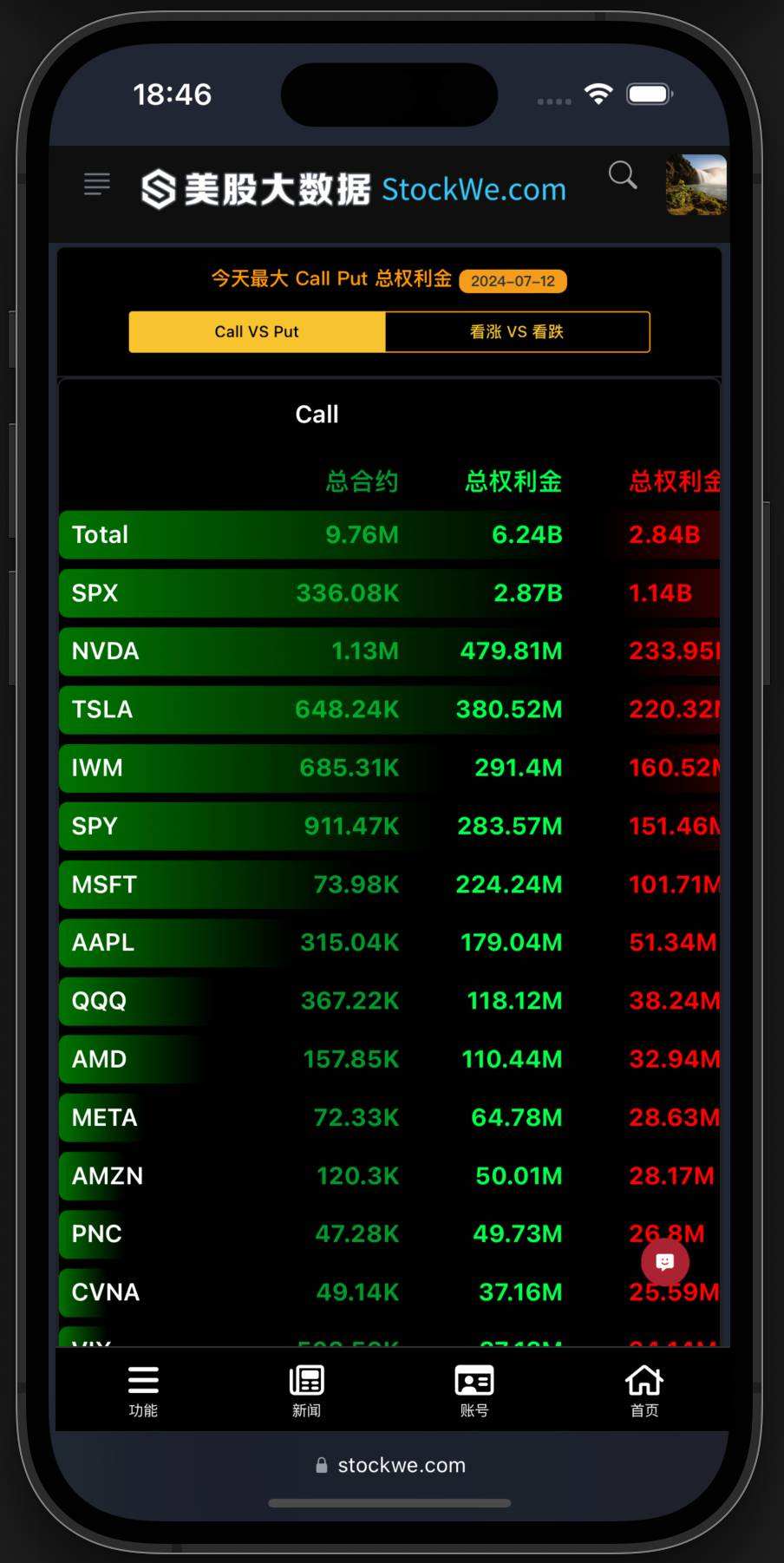Screen dimensions: 784x1563
Task: Open the AAPL row
Action: pyautogui.click(x=389, y=943)
